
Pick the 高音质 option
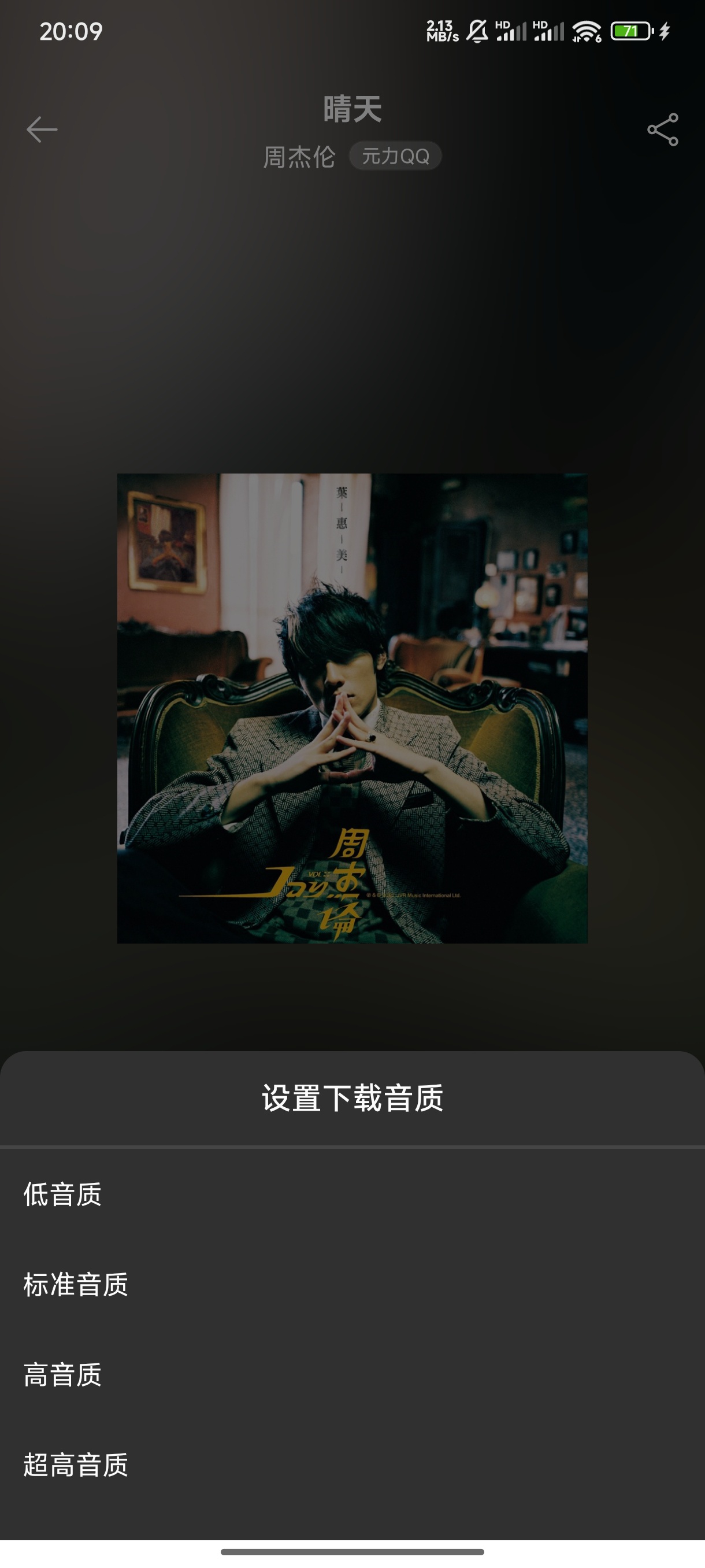pyautogui.click(x=62, y=1374)
